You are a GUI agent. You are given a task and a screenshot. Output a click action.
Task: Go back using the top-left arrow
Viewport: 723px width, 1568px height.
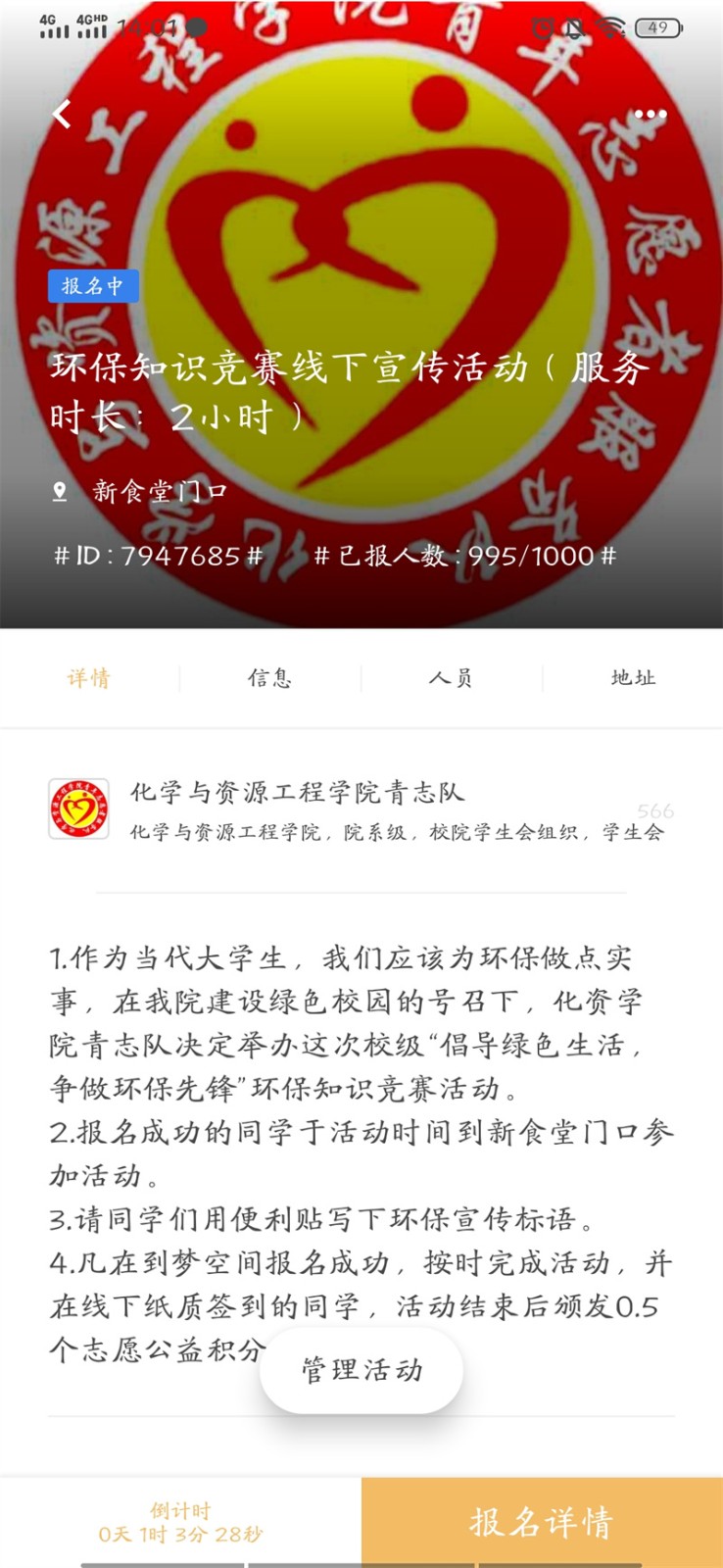62,115
